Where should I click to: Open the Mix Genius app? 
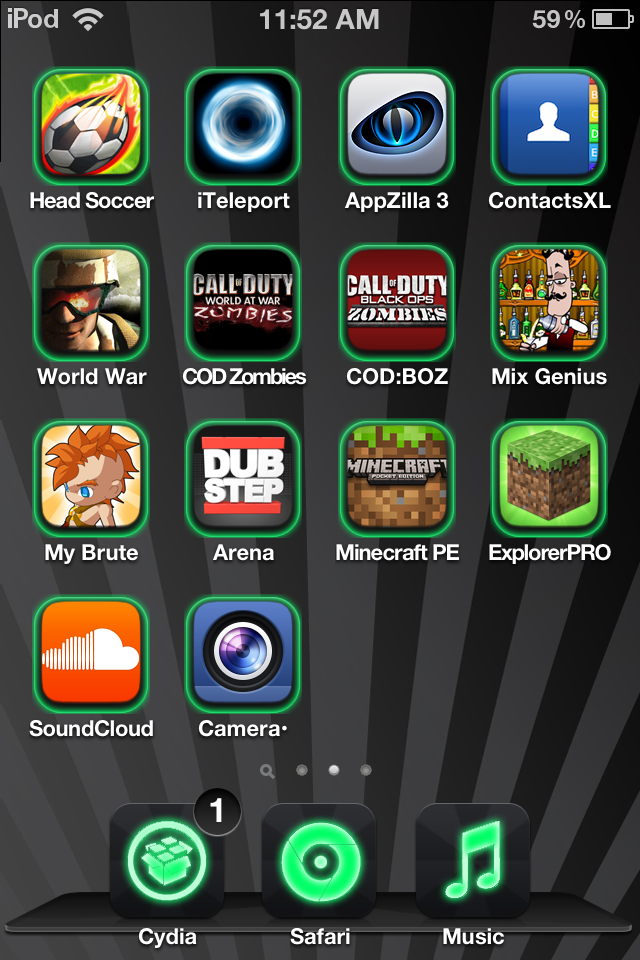pyautogui.click(x=549, y=302)
